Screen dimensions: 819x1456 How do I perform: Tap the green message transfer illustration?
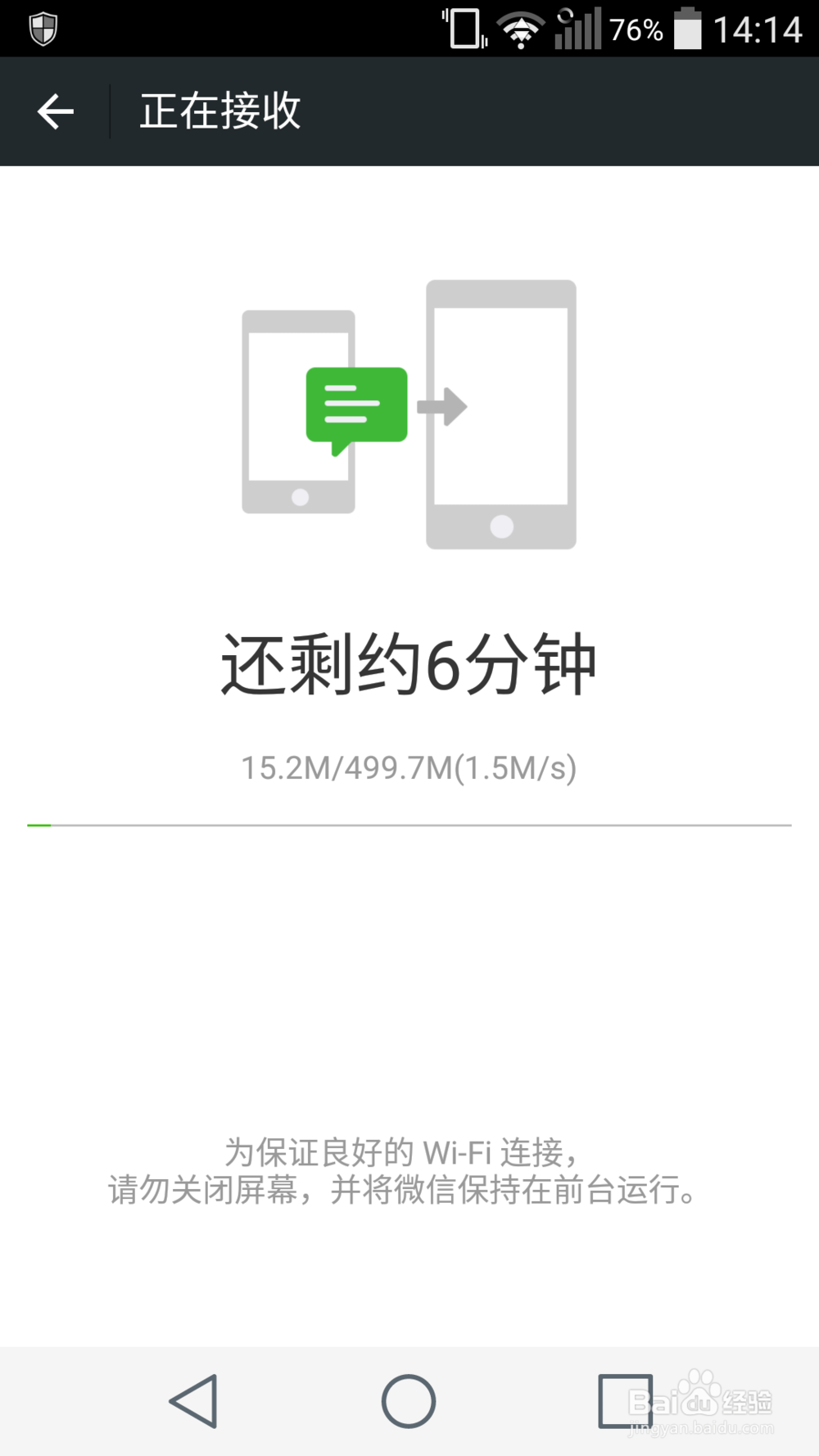(356, 407)
